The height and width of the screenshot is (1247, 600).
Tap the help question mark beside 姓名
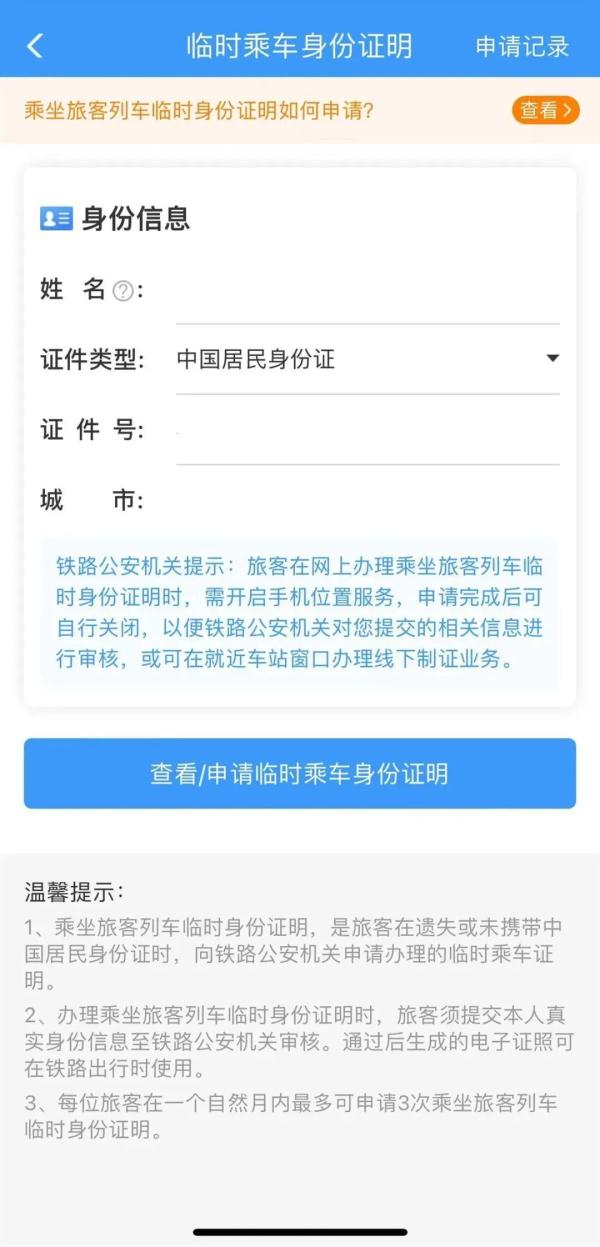123,291
